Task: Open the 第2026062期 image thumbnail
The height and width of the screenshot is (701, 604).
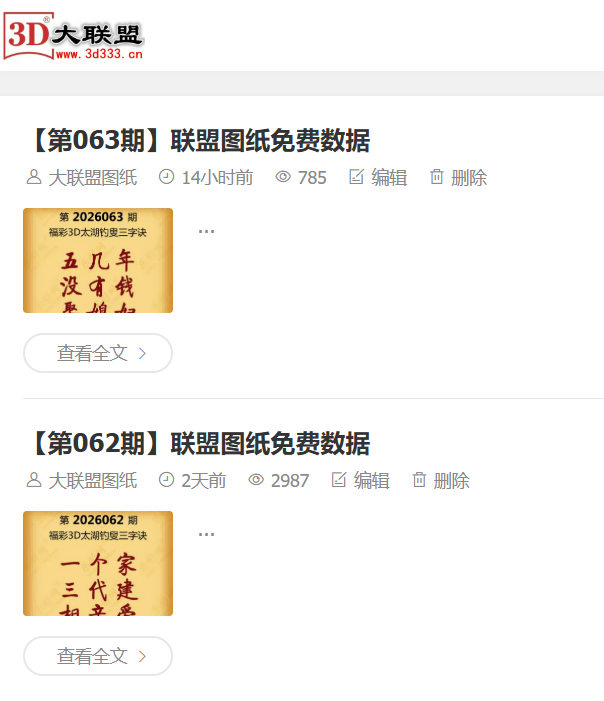Action: [98, 563]
